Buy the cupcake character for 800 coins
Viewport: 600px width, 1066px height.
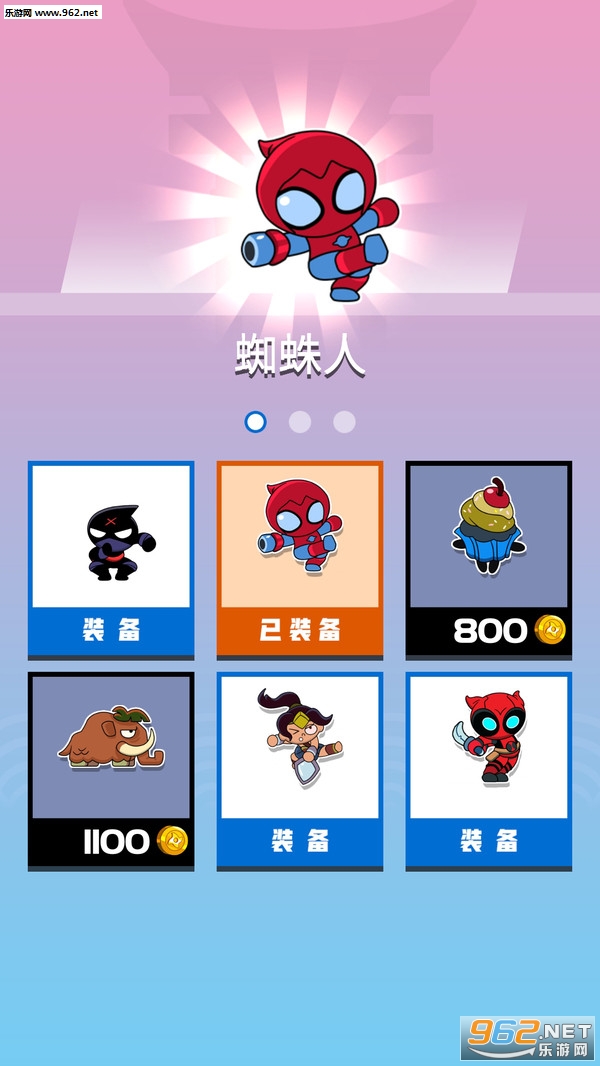pyautogui.click(x=488, y=630)
